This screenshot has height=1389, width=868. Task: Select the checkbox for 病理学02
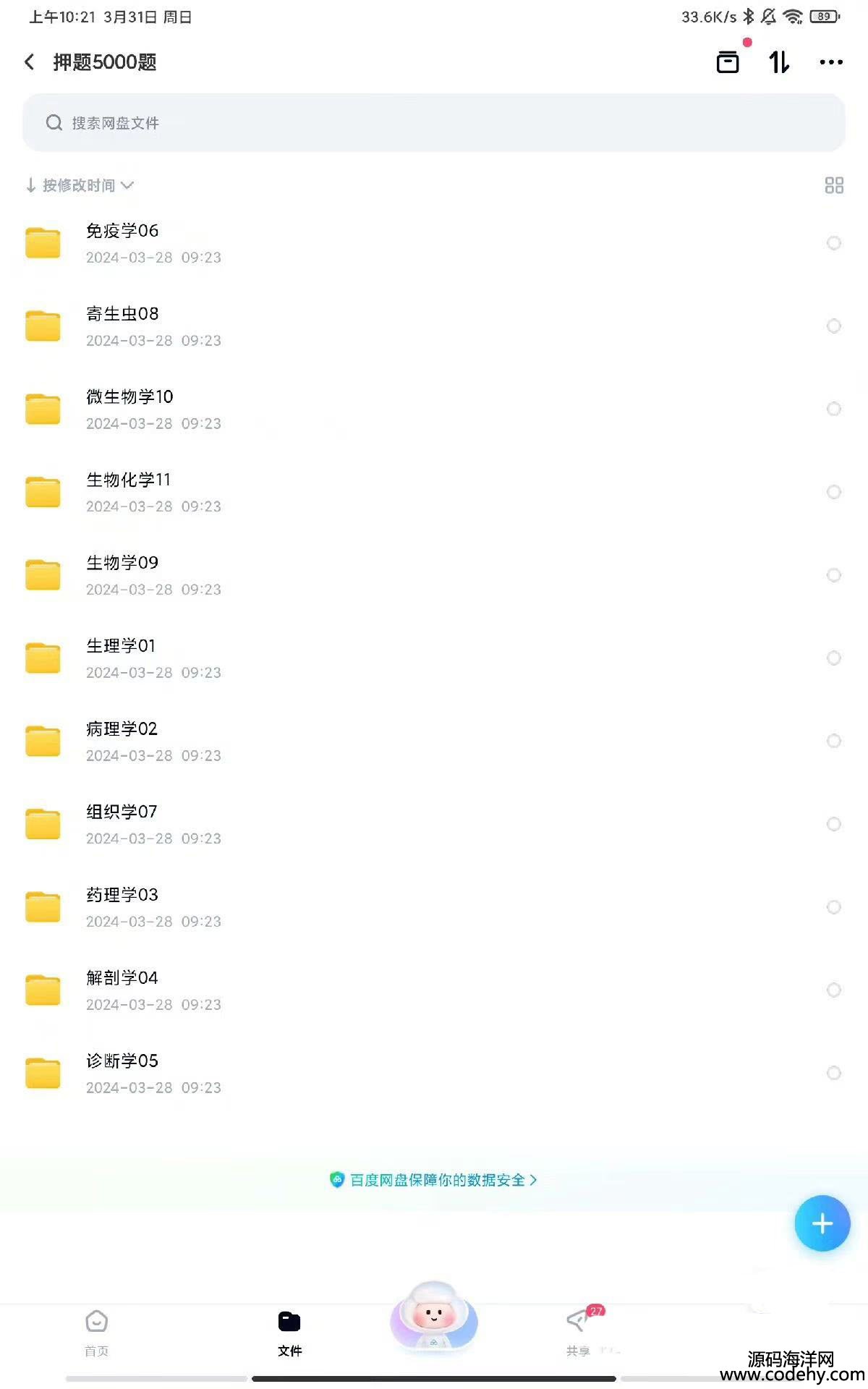tap(834, 741)
